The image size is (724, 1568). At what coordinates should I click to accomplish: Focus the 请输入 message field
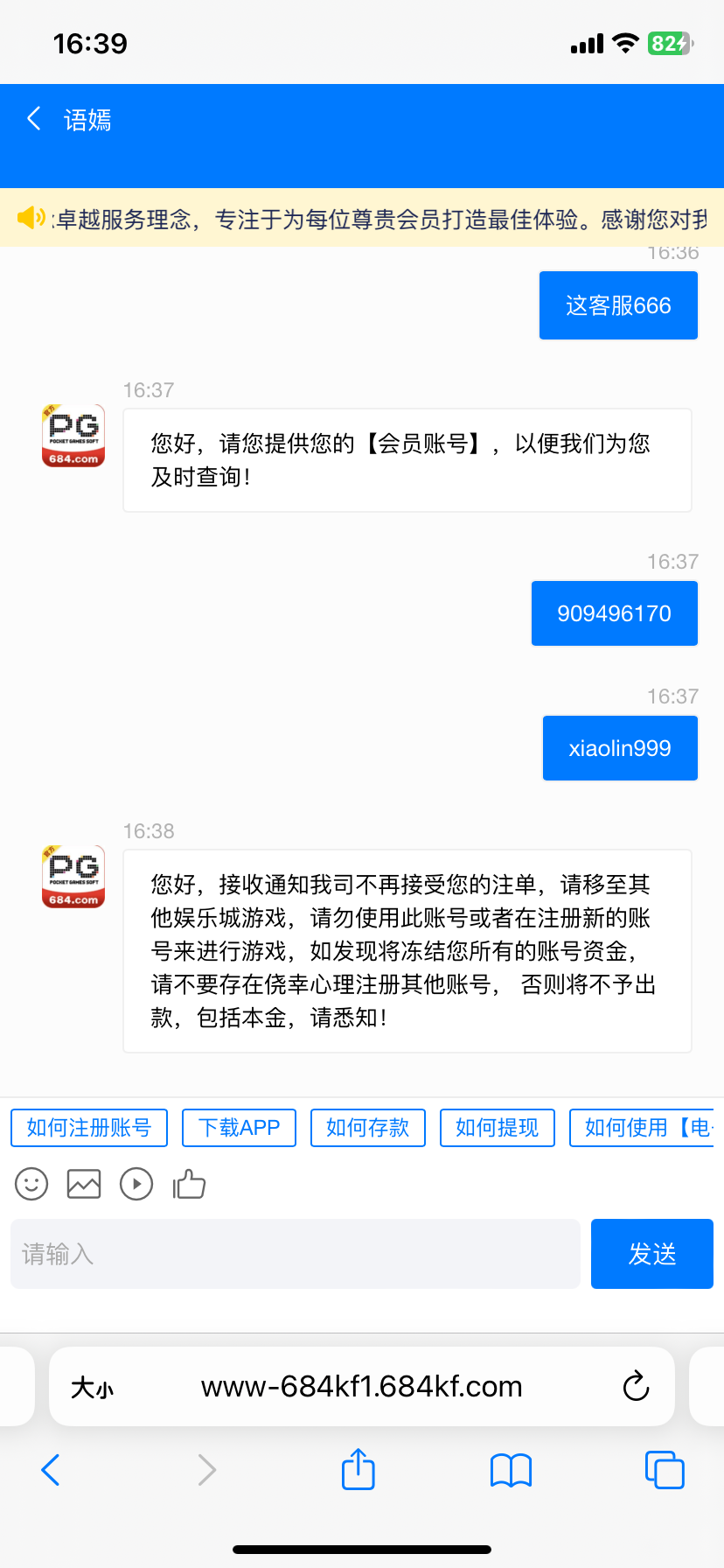(x=296, y=1254)
